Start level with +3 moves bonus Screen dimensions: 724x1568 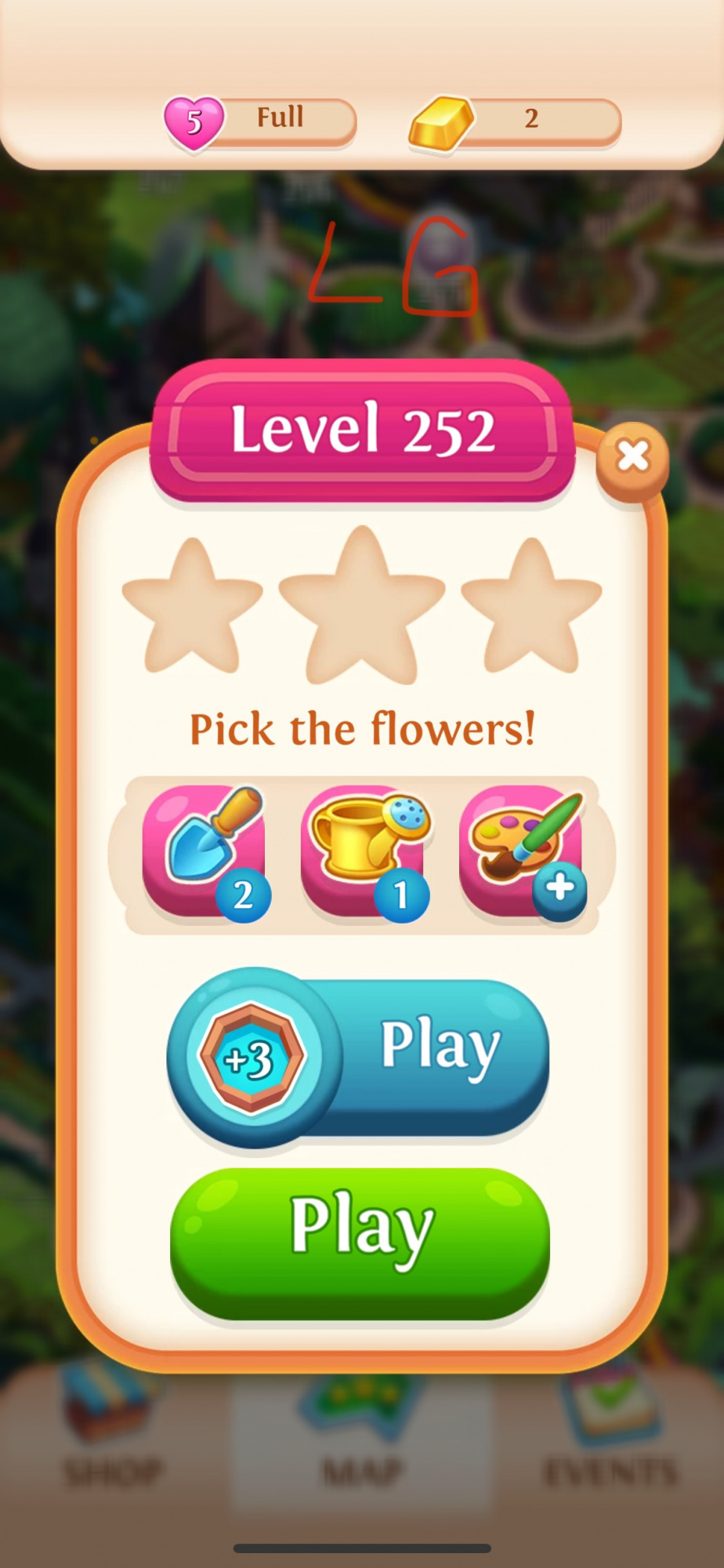point(358,1057)
